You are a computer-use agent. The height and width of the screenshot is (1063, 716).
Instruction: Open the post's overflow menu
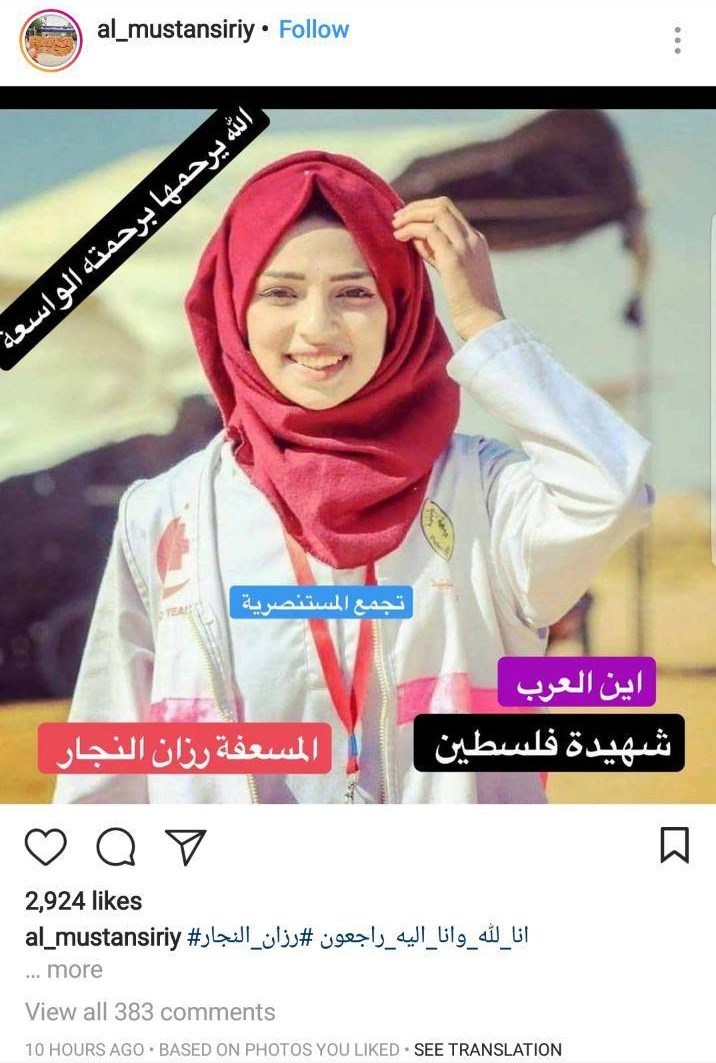click(x=677, y=40)
